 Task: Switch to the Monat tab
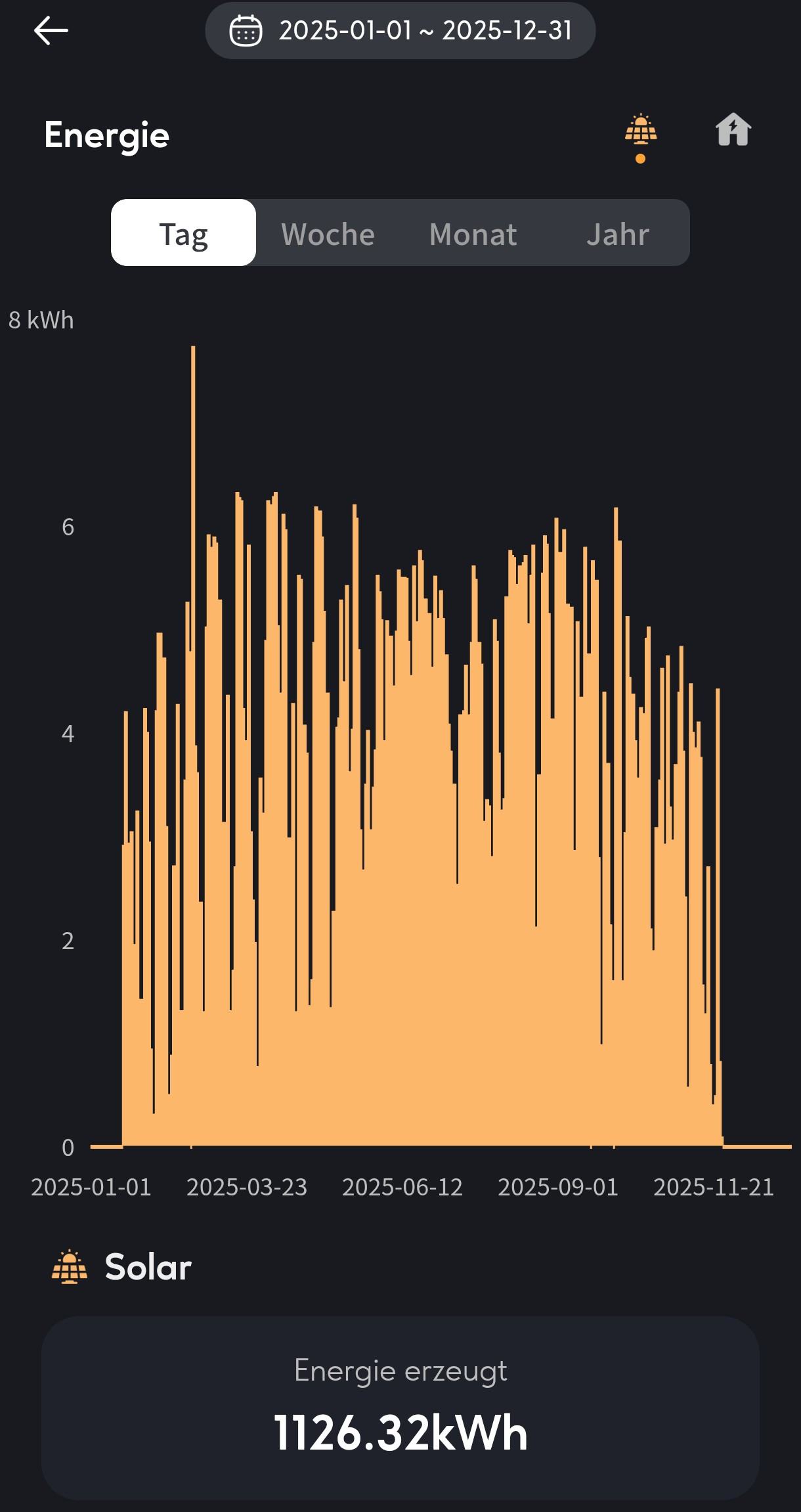click(473, 233)
